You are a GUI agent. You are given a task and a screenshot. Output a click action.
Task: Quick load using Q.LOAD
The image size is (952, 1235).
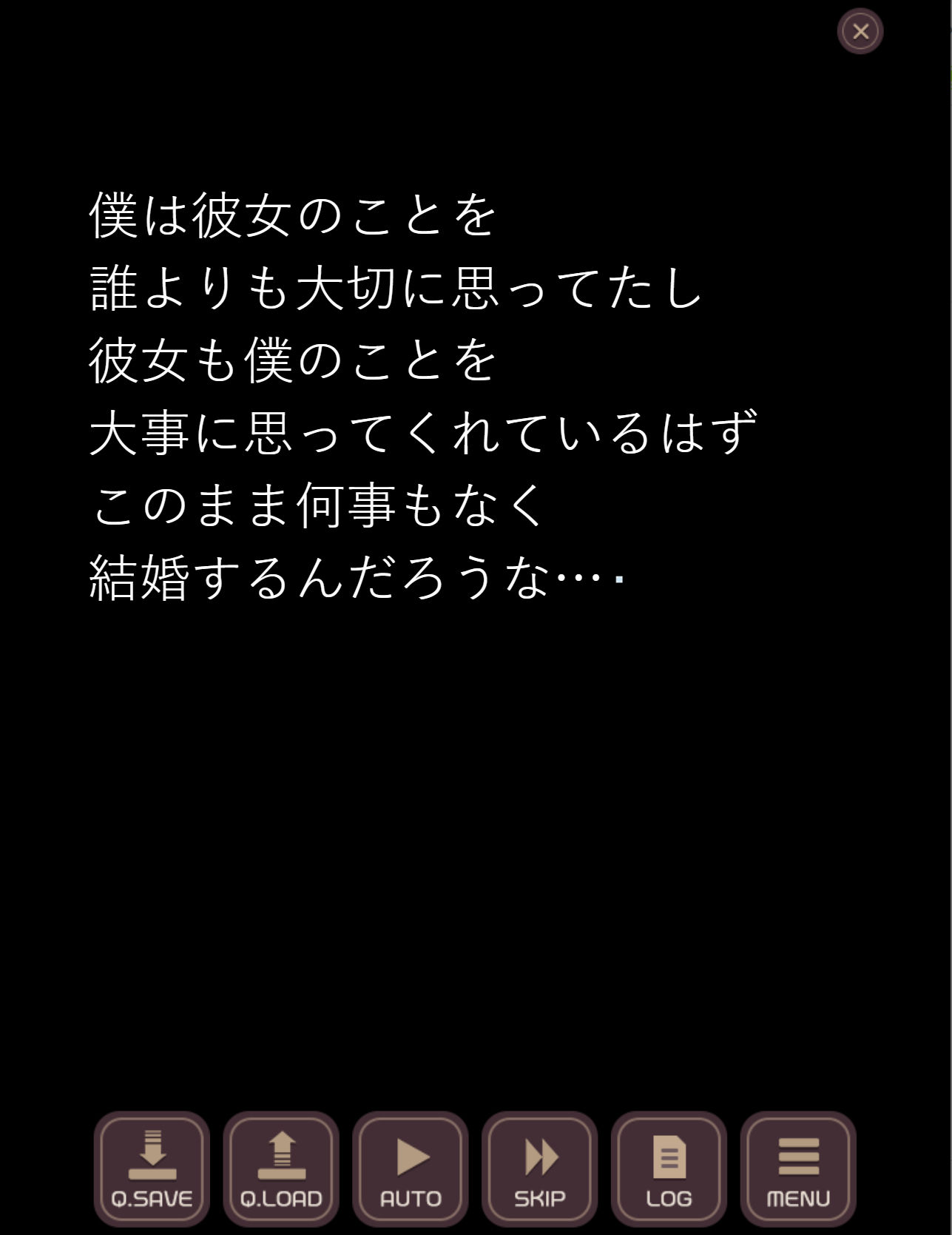[281, 1169]
